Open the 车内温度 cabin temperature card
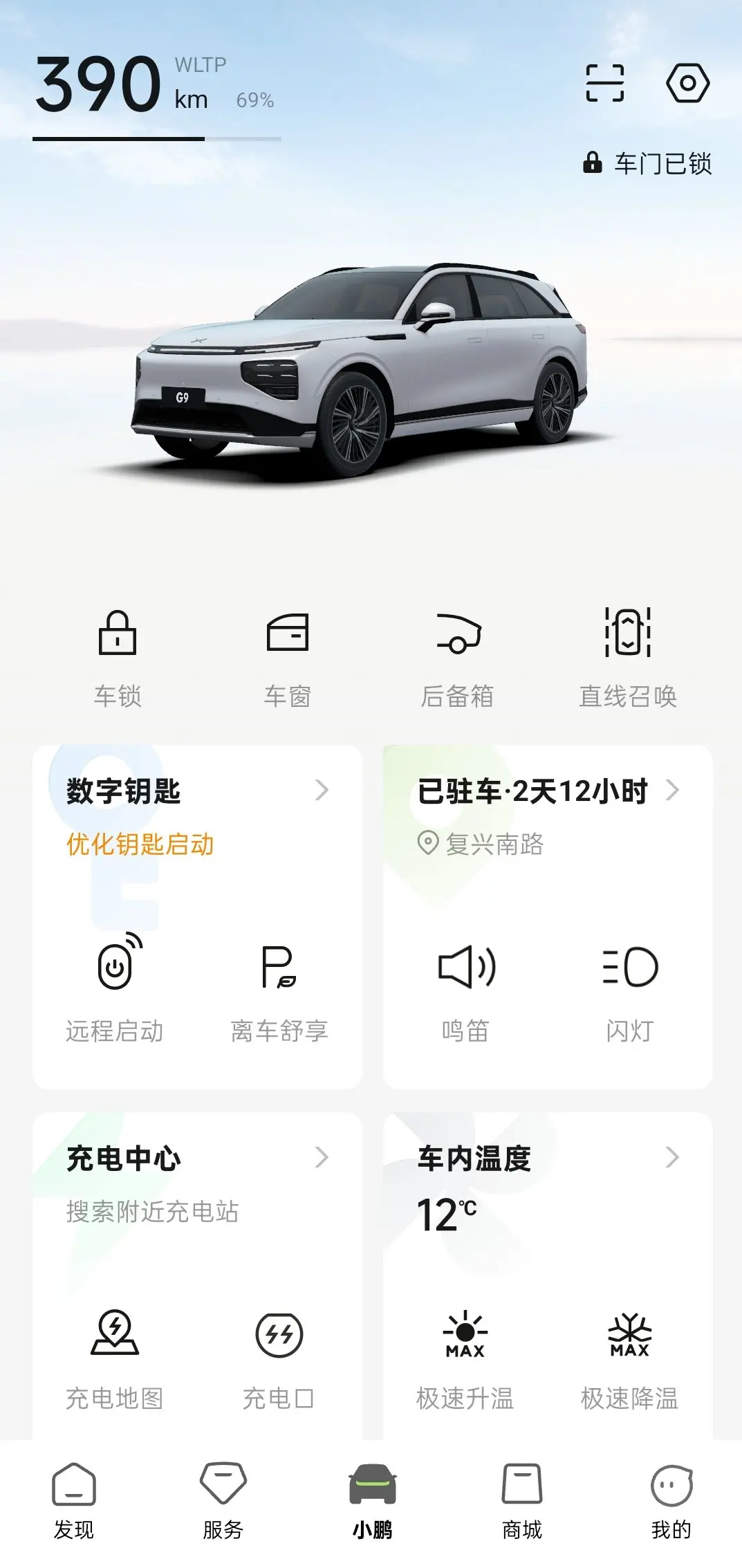Screen dimensions: 742x1568 click(x=548, y=1158)
